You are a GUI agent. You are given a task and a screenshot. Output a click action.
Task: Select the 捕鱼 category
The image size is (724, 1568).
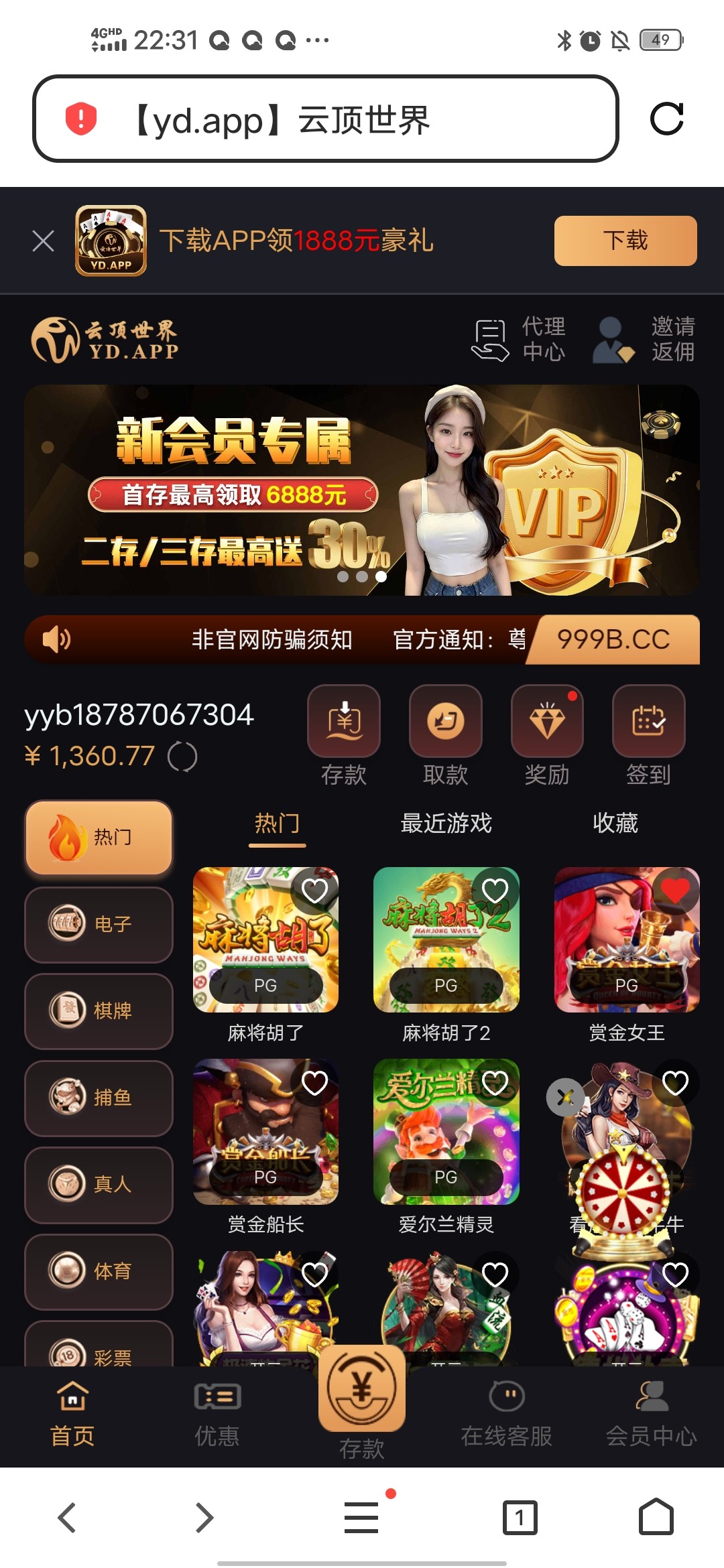click(99, 1098)
